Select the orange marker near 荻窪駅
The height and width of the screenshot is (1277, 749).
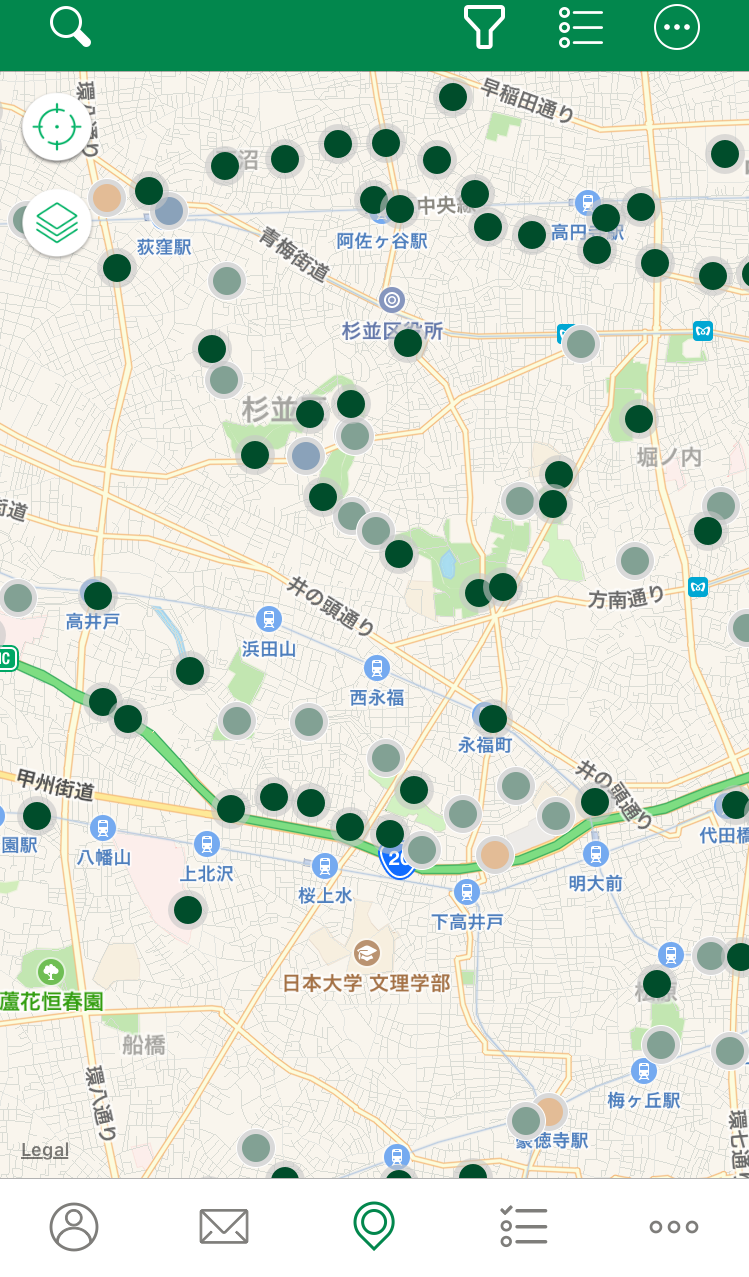pos(106,197)
